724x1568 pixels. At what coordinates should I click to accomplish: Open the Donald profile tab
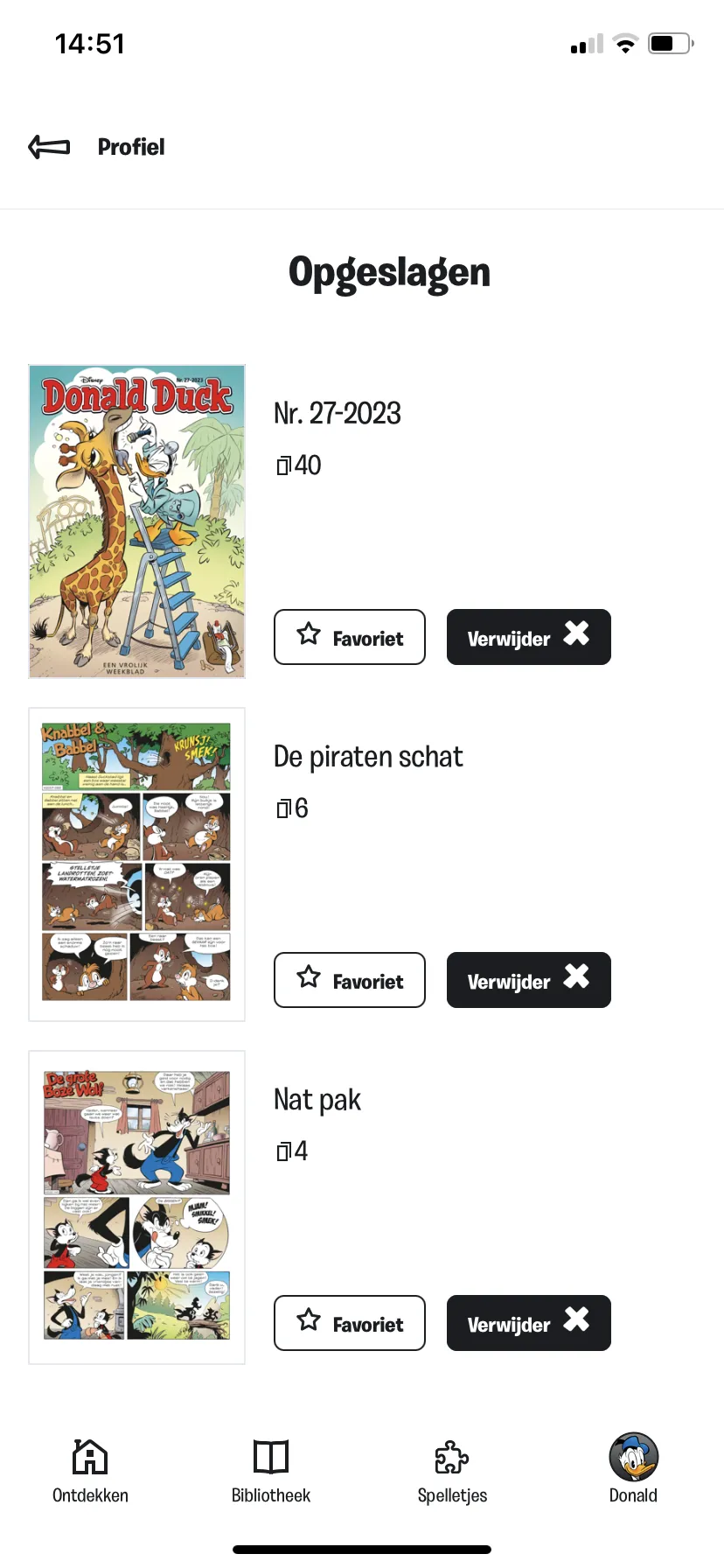pyautogui.click(x=633, y=1472)
